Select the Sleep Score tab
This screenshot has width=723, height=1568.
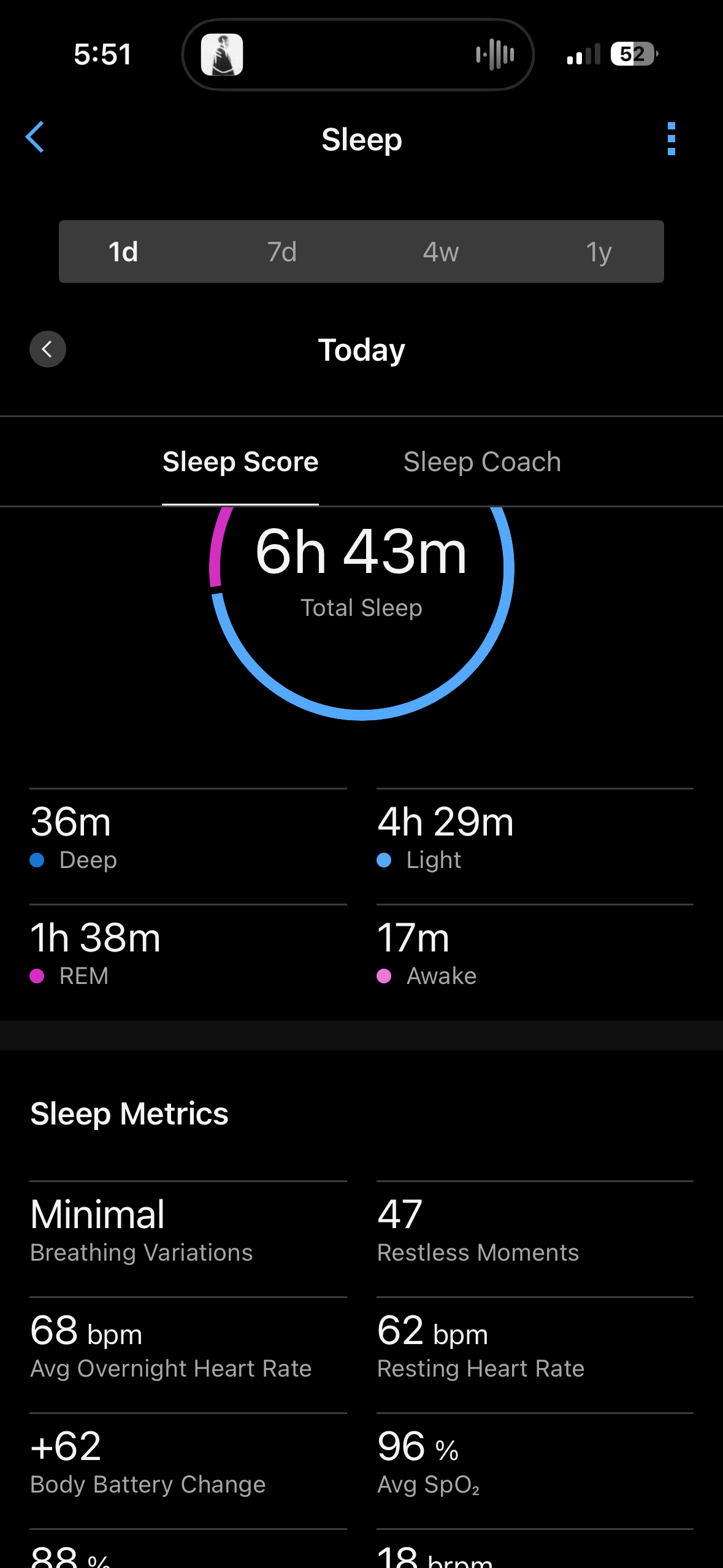(240, 462)
